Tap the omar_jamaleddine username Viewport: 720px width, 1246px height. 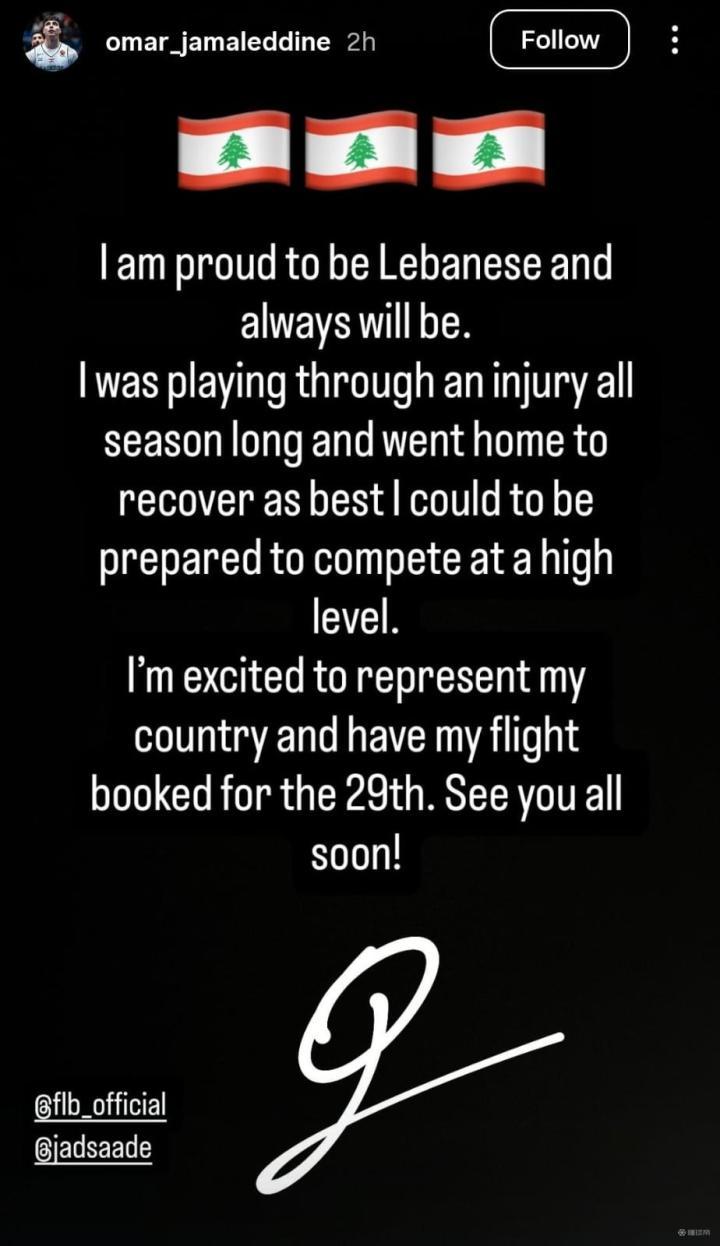(219, 41)
